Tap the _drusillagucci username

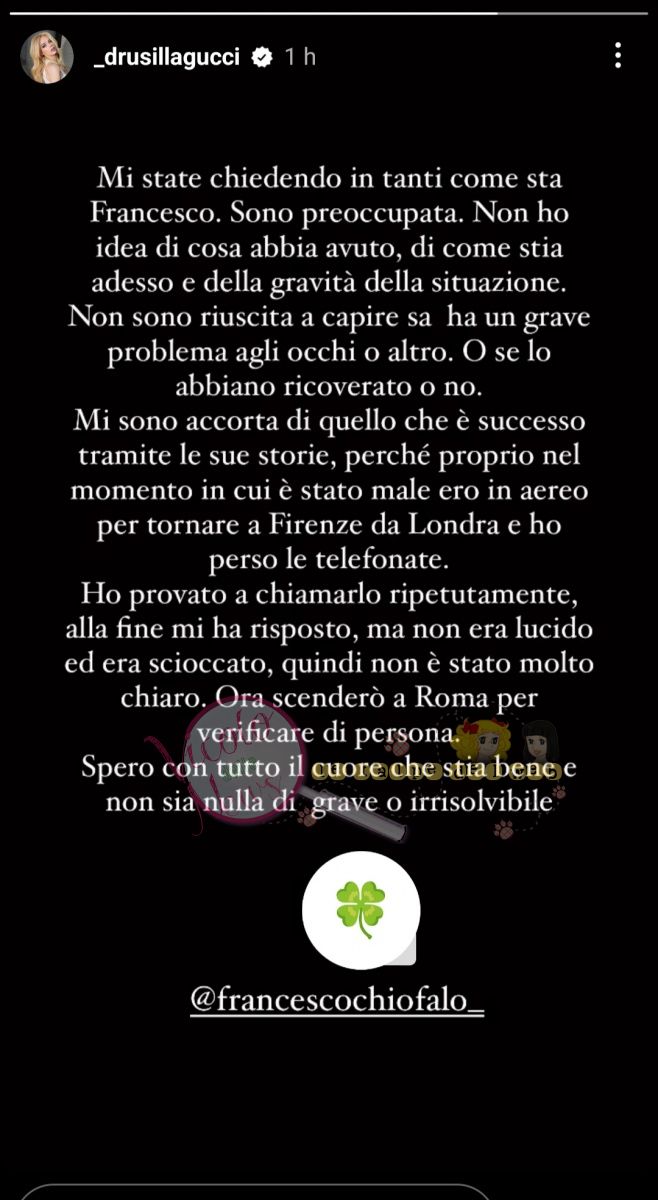coord(164,57)
